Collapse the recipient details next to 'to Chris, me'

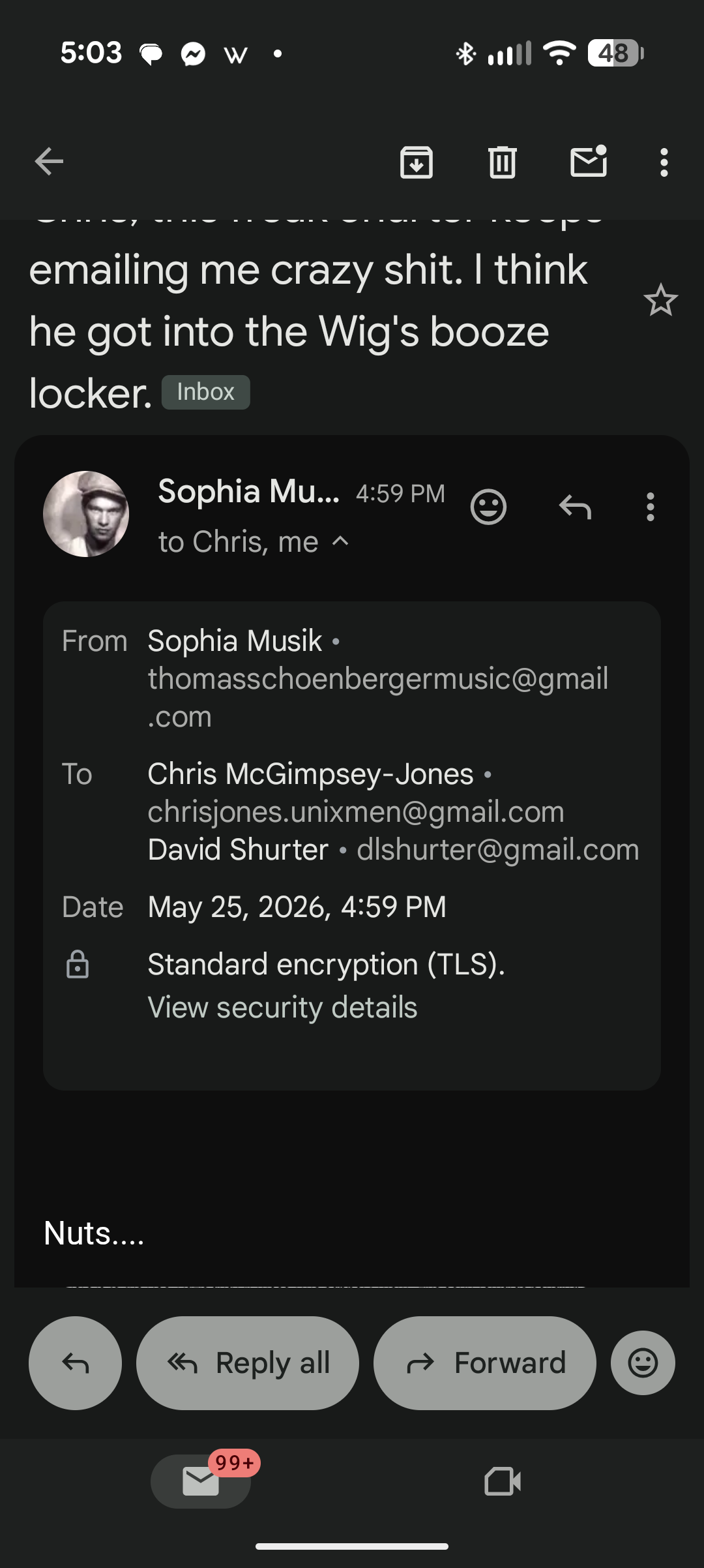[x=340, y=541]
